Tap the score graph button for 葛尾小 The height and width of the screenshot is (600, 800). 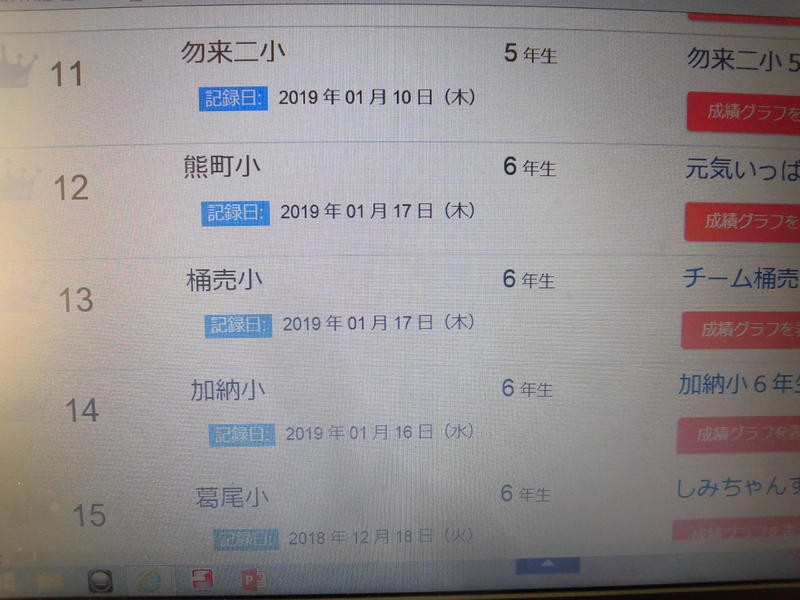pyautogui.click(x=738, y=531)
